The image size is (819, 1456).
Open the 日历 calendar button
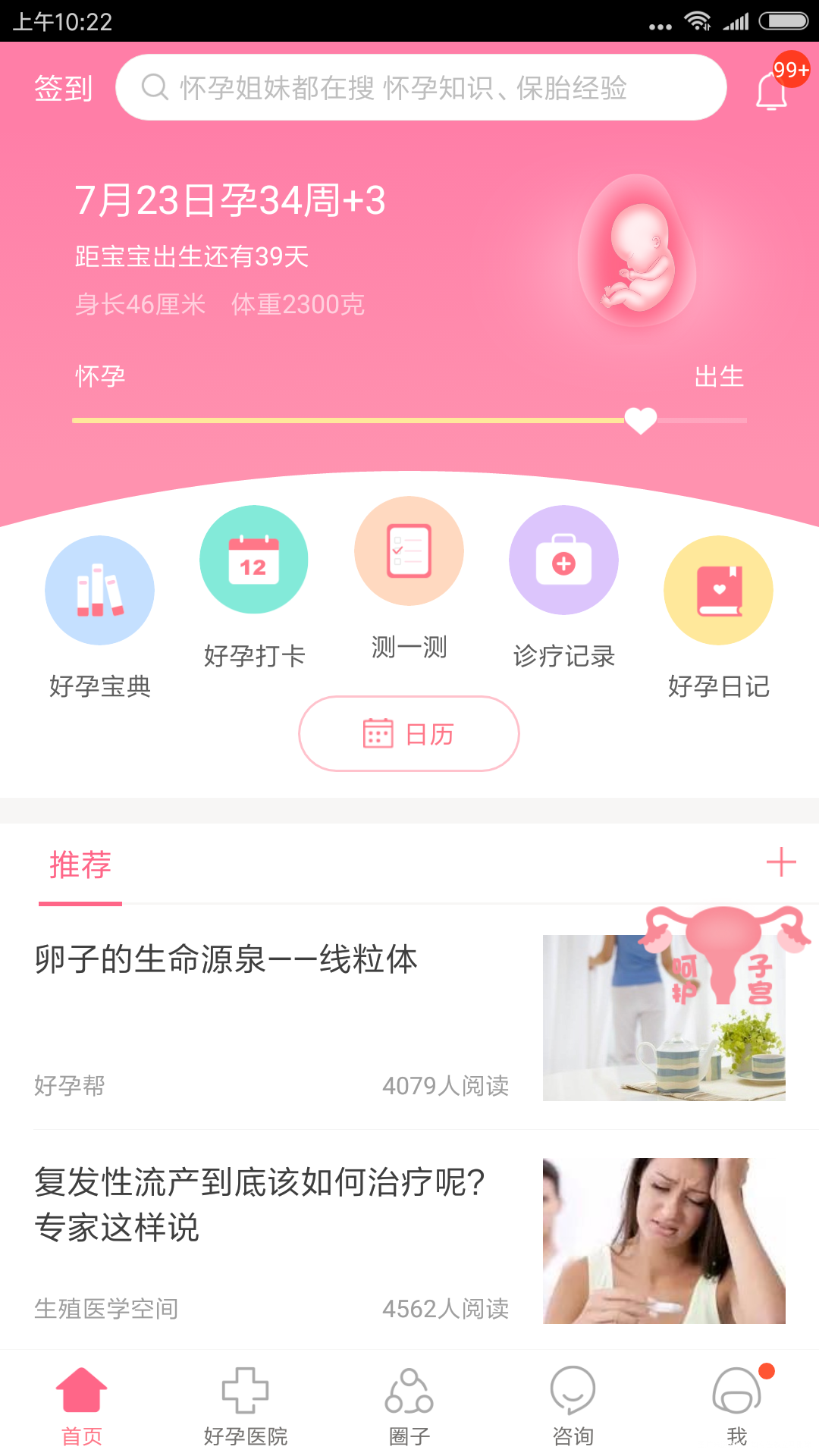(408, 733)
